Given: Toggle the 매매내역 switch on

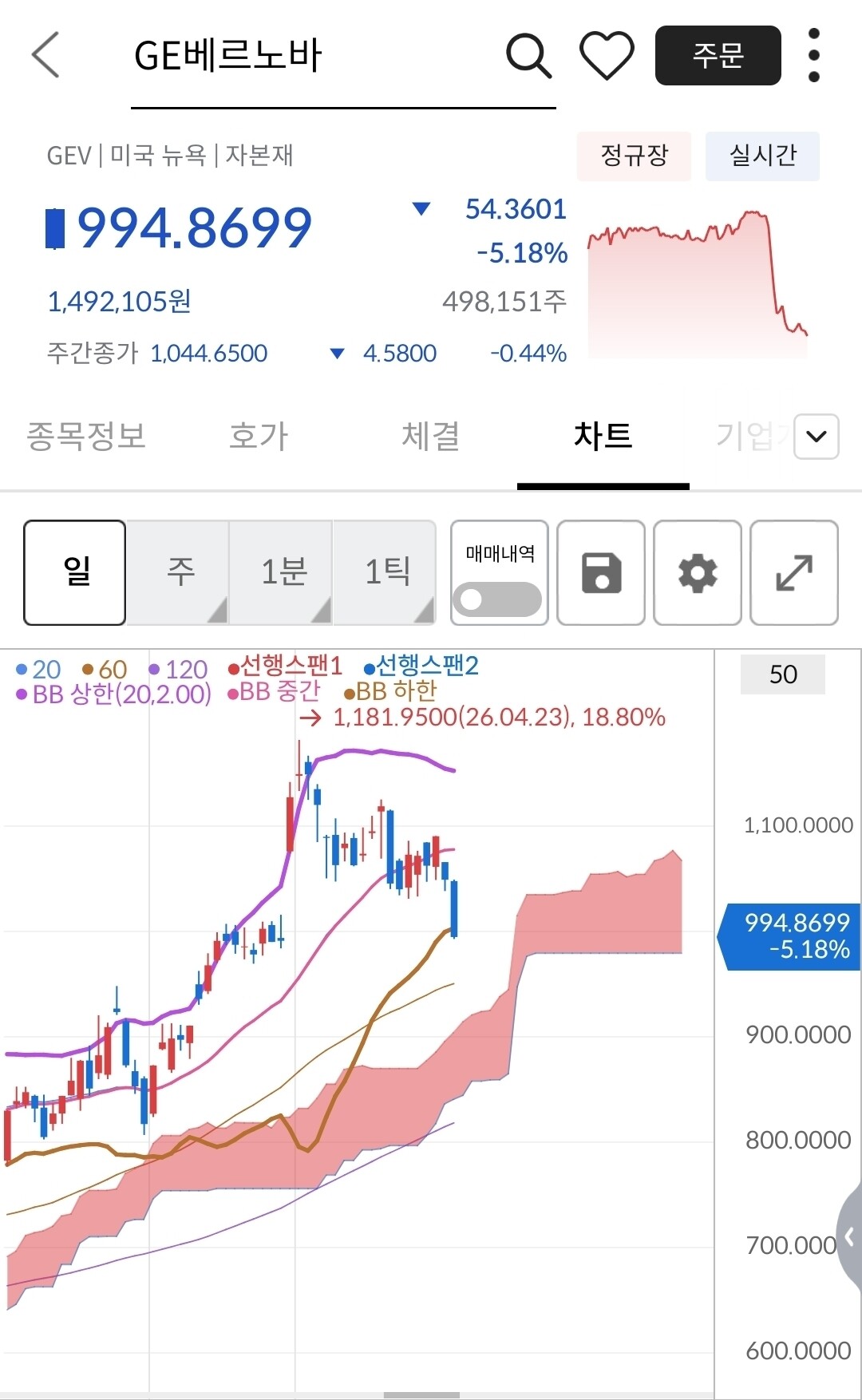Looking at the screenshot, I should pyautogui.click(x=499, y=599).
